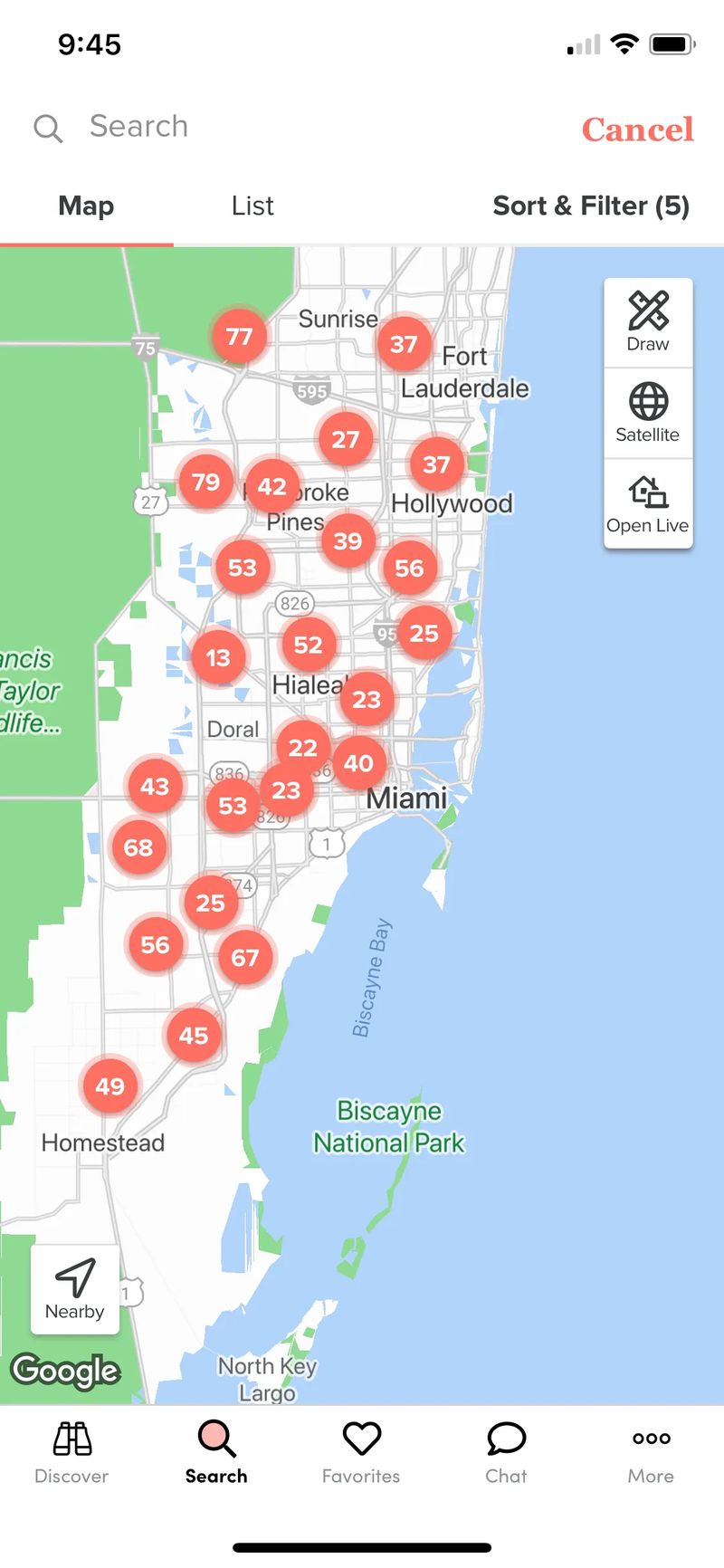The width and height of the screenshot is (724, 1568).
Task: Center map on Nearby location
Action: point(75,1288)
